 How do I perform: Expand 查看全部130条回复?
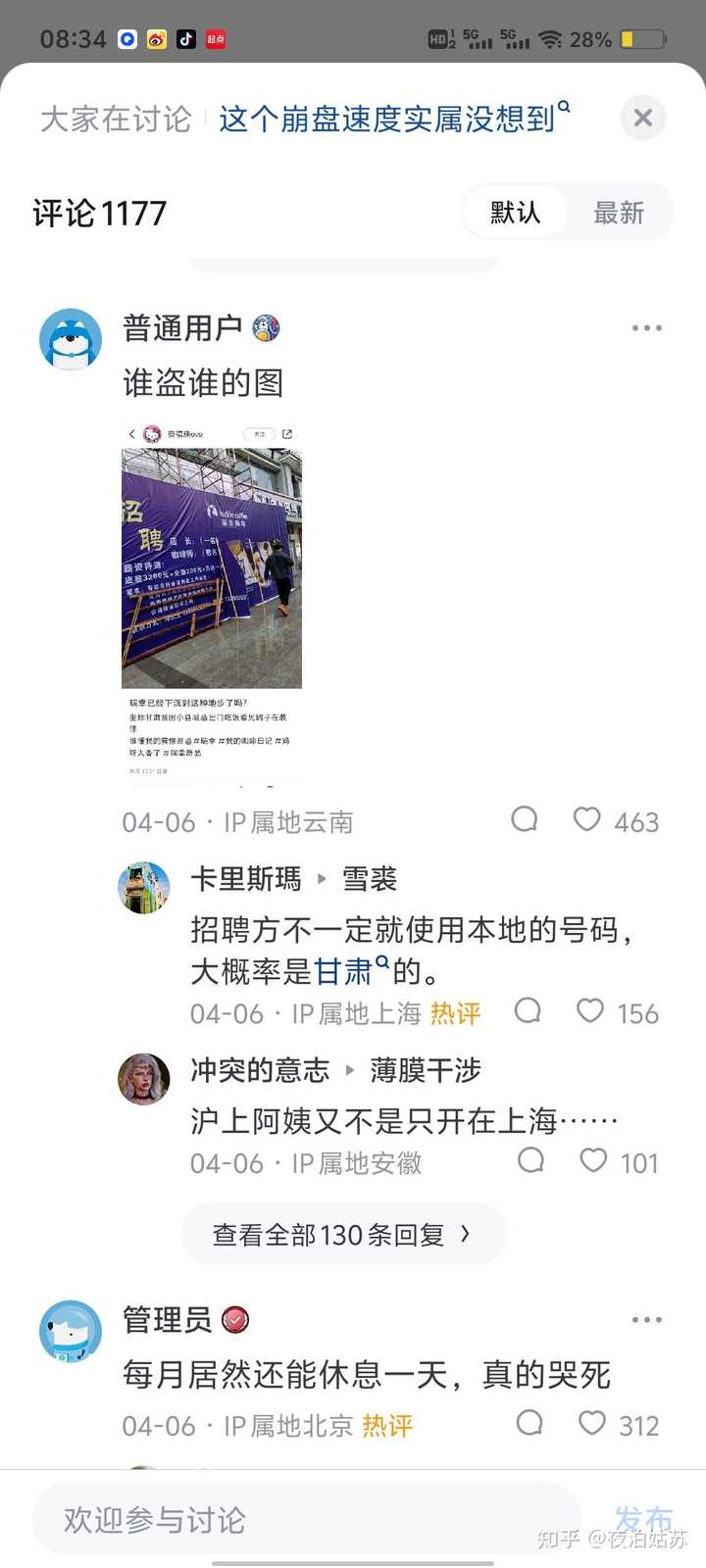[343, 1235]
